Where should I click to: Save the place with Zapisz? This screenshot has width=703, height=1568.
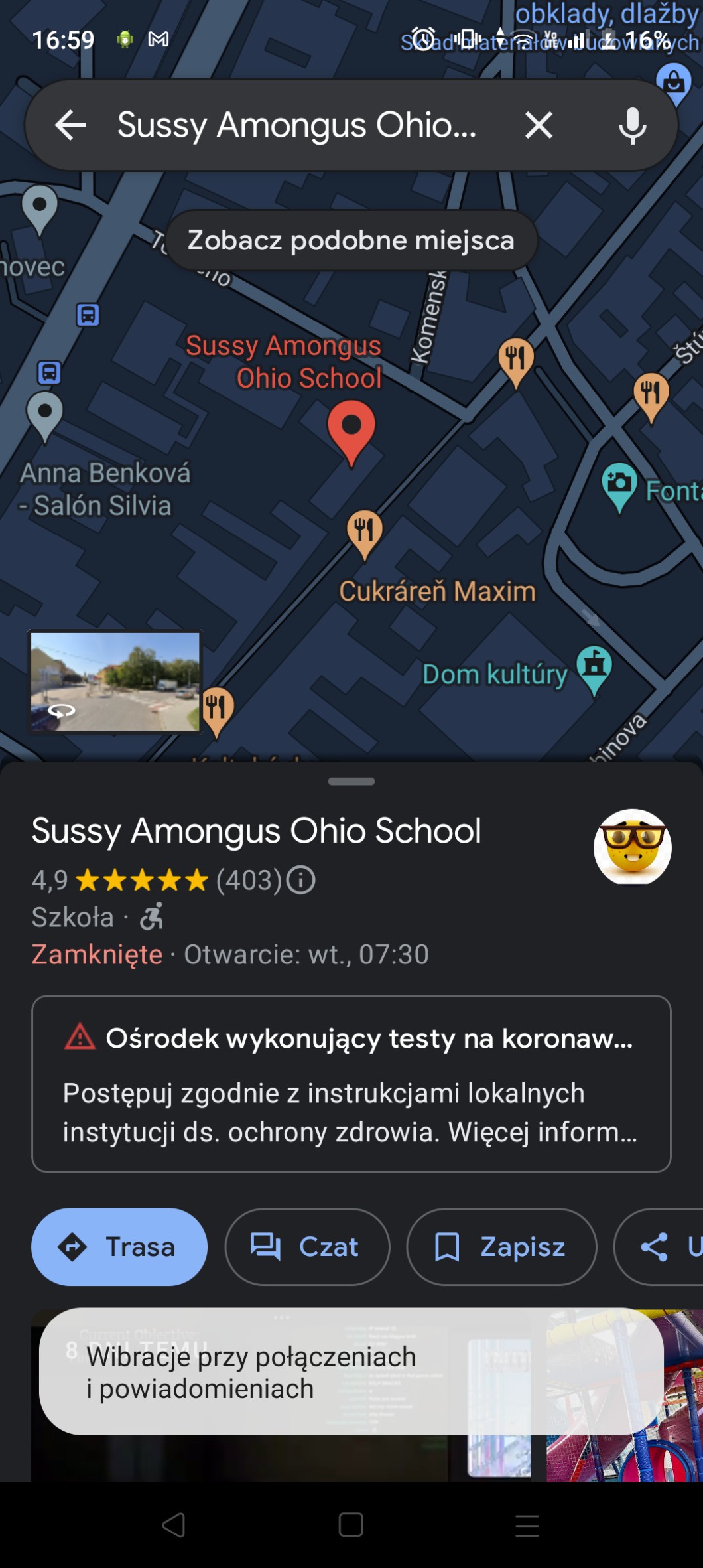click(x=501, y=1247)
